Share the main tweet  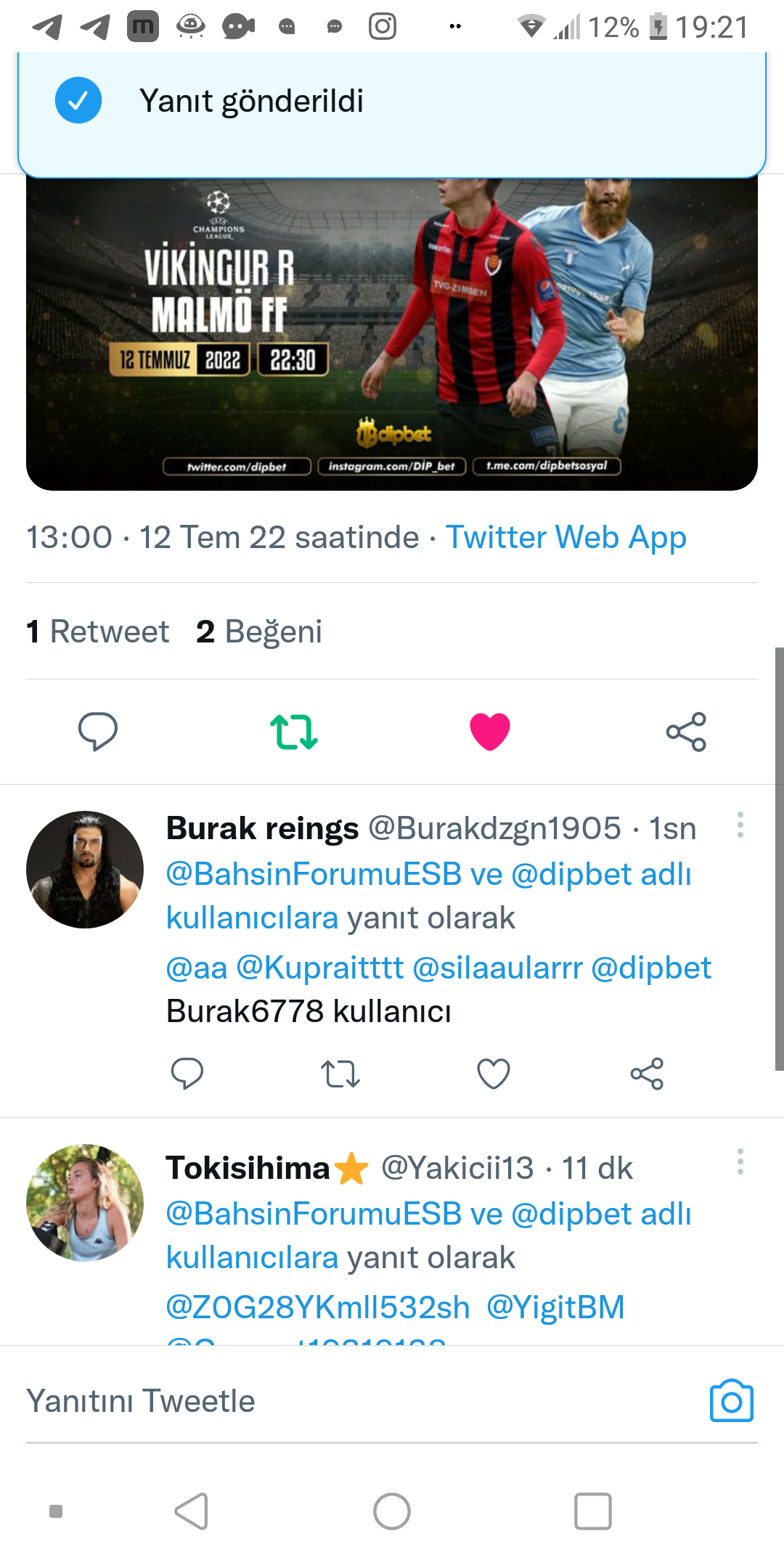686,731
